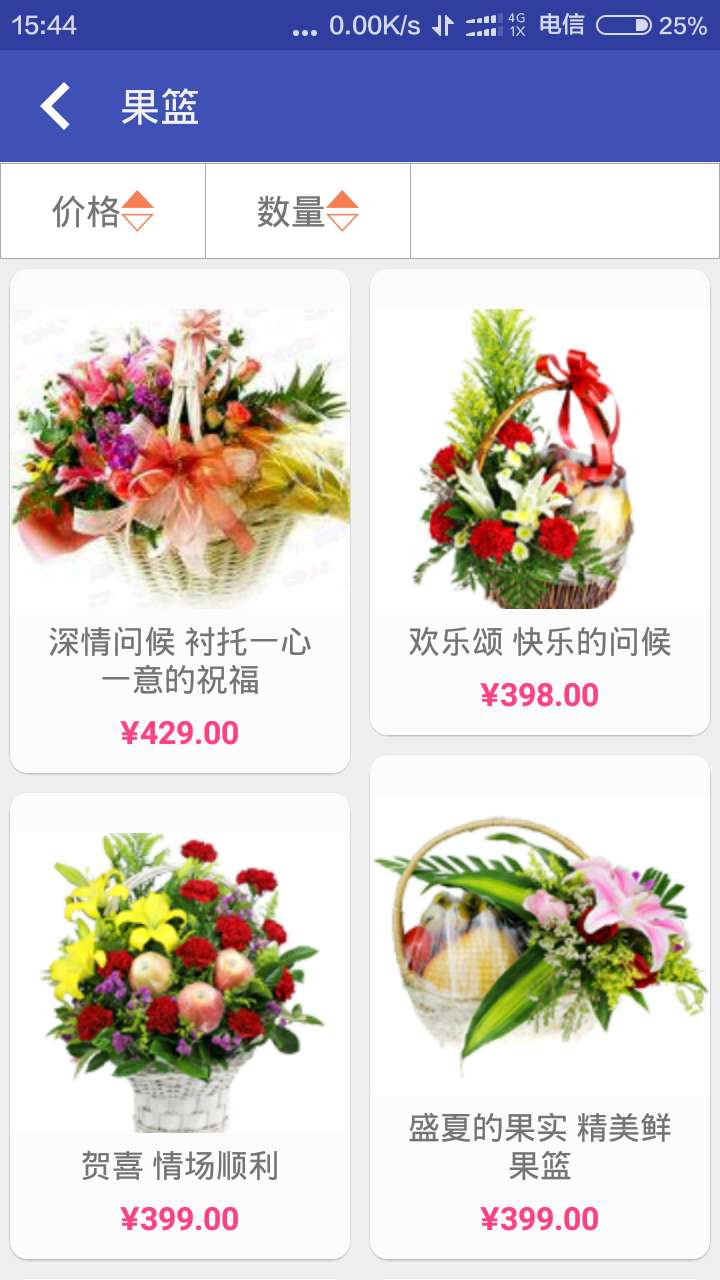720x1280 pixels.
Task: View the 欢乐颂 快乐的问候 basket
Action: (540, 500)
